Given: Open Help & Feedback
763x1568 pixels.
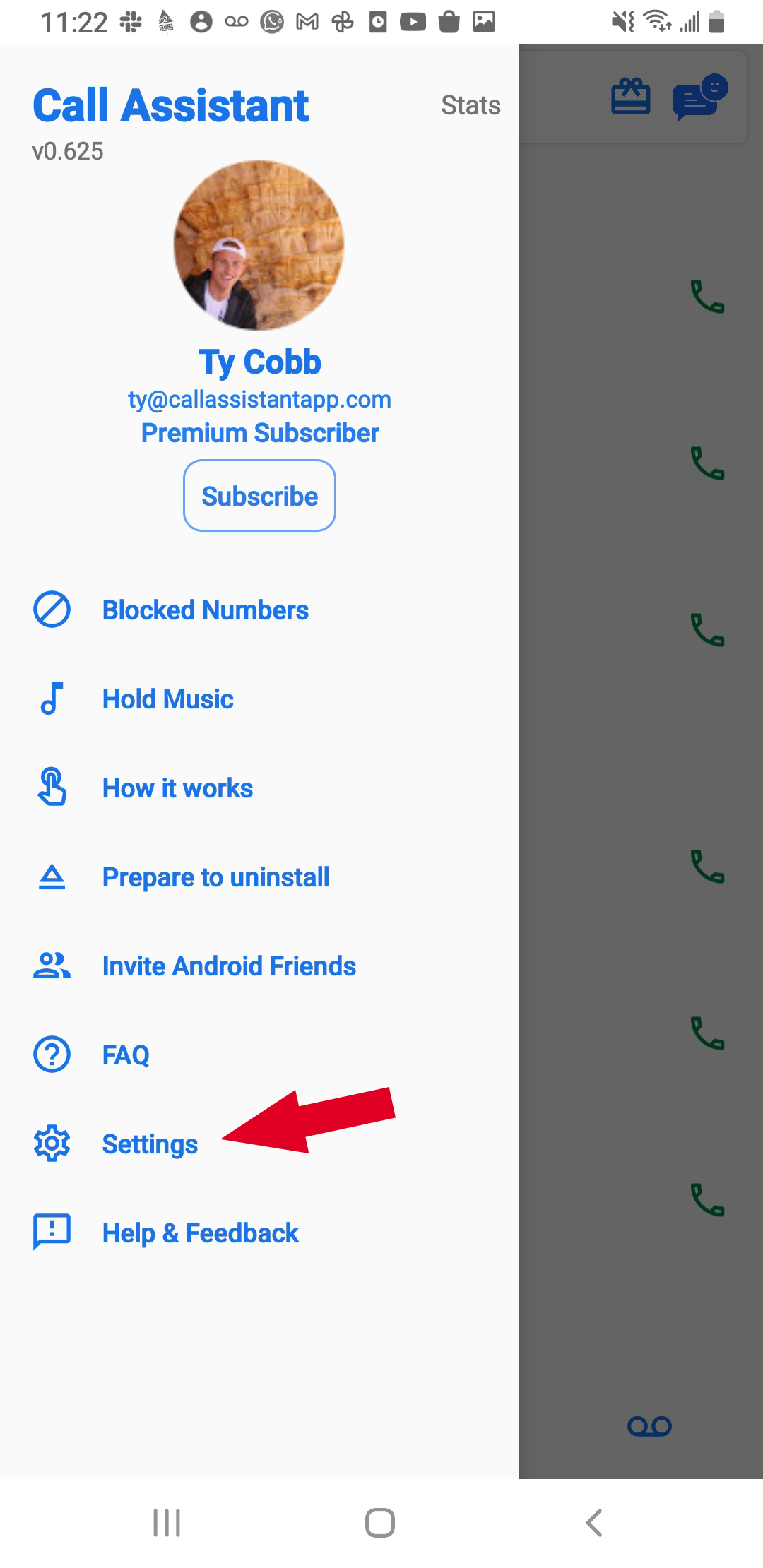Looking at the screenshot, I should 200,1233.
